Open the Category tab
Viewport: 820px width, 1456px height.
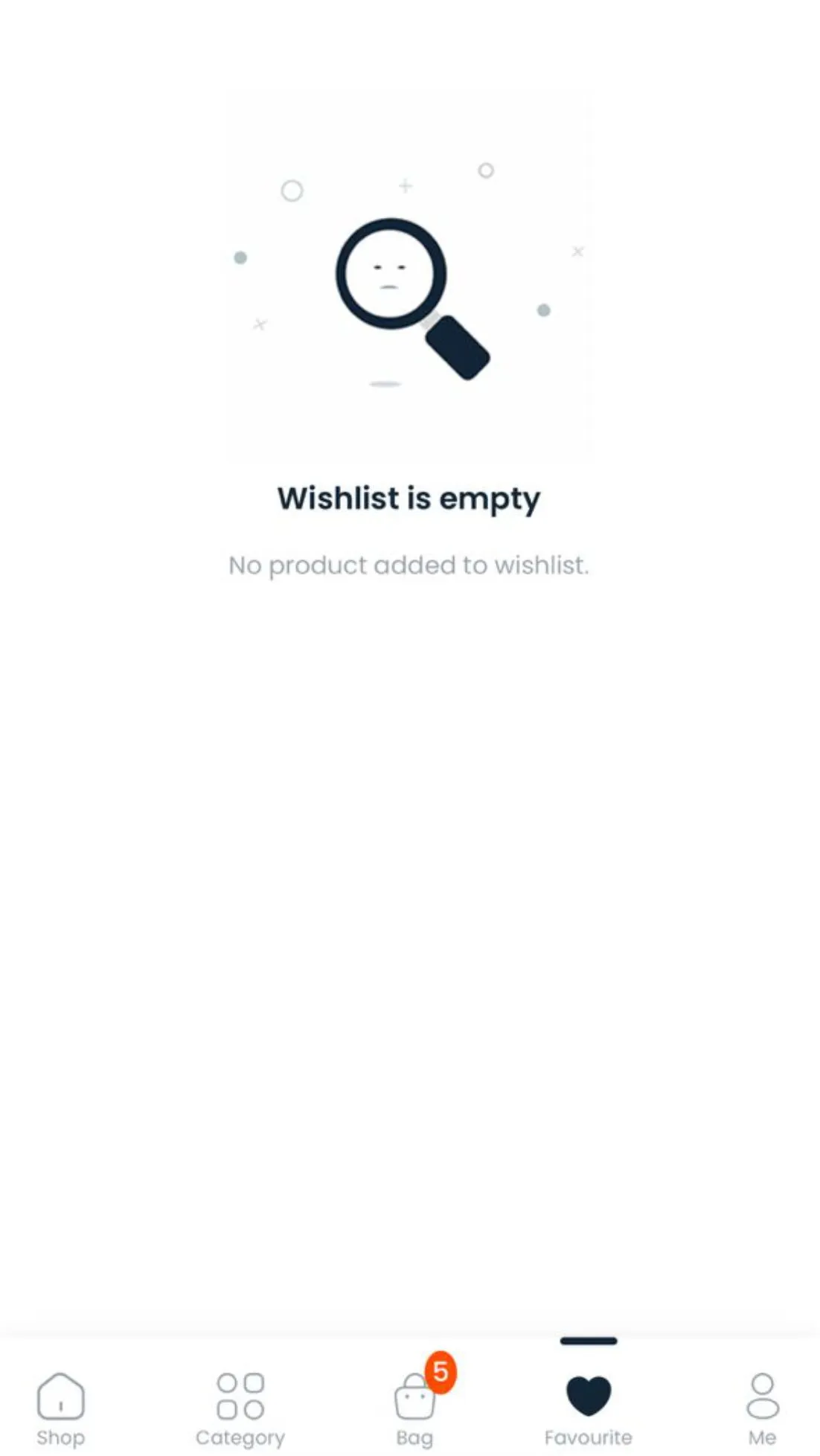click(x=240, y=1407)
